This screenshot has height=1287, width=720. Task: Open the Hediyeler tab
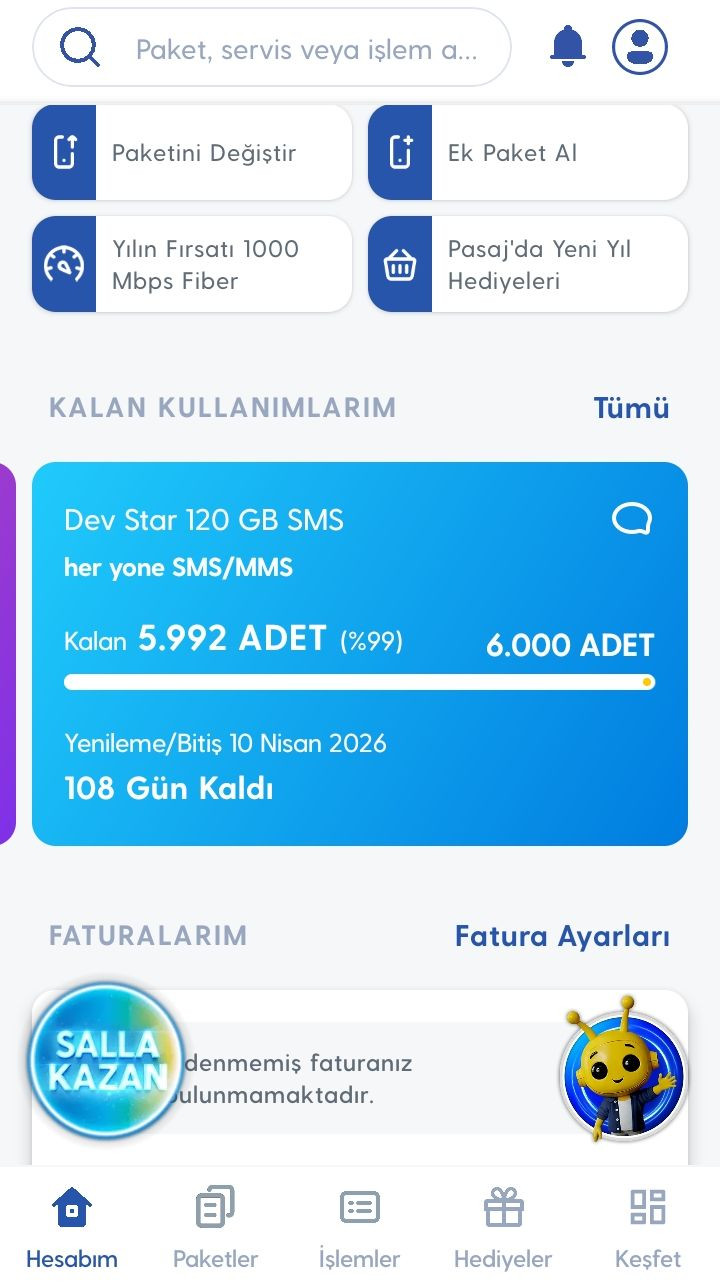coord(503,1227)
